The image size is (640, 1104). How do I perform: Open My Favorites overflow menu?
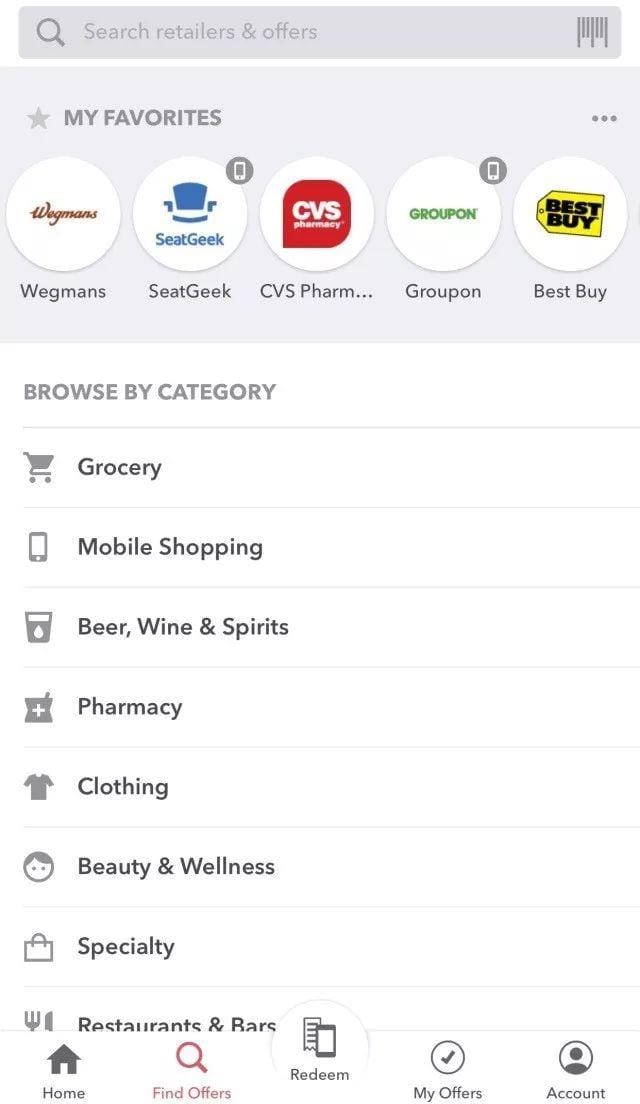tap(604, 118)
